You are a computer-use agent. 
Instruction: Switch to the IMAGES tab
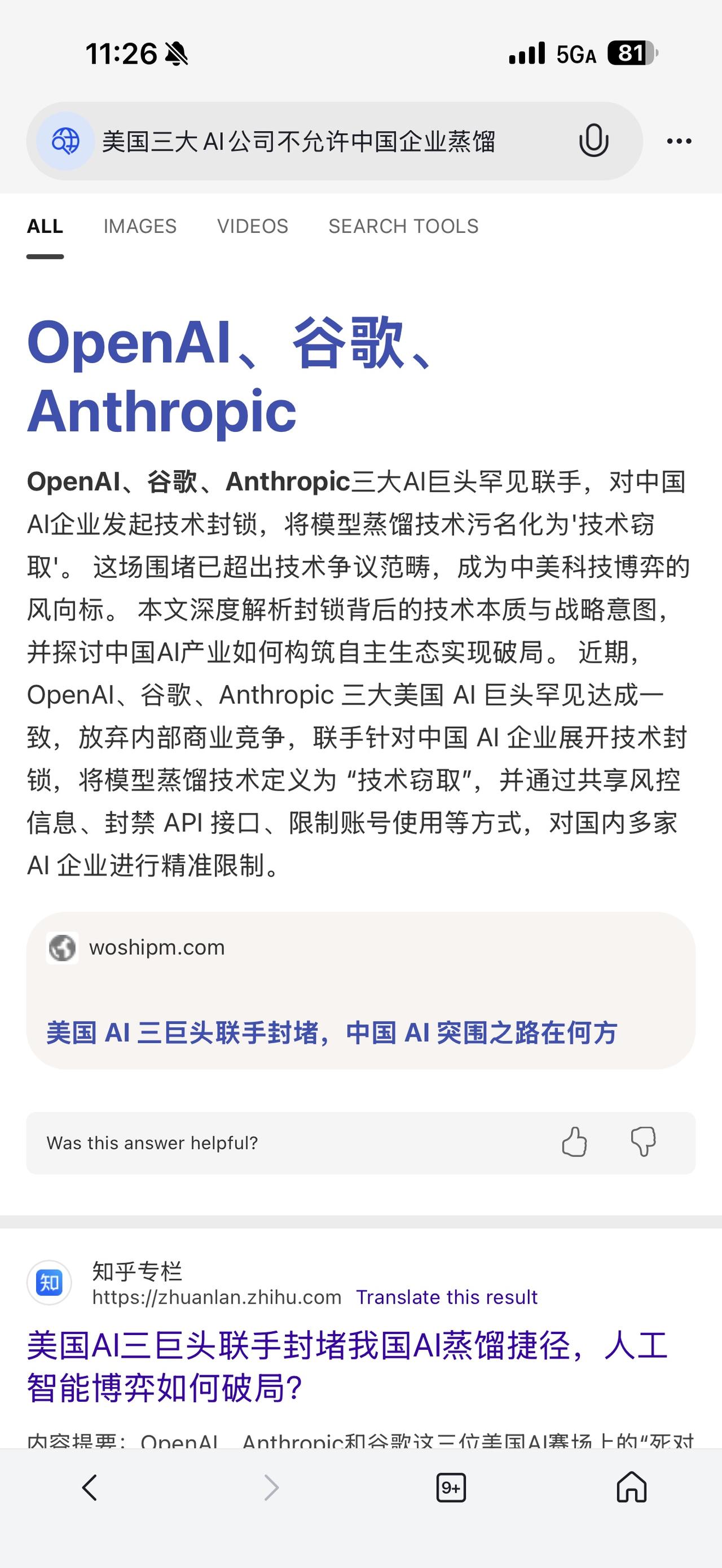point(140,226)
